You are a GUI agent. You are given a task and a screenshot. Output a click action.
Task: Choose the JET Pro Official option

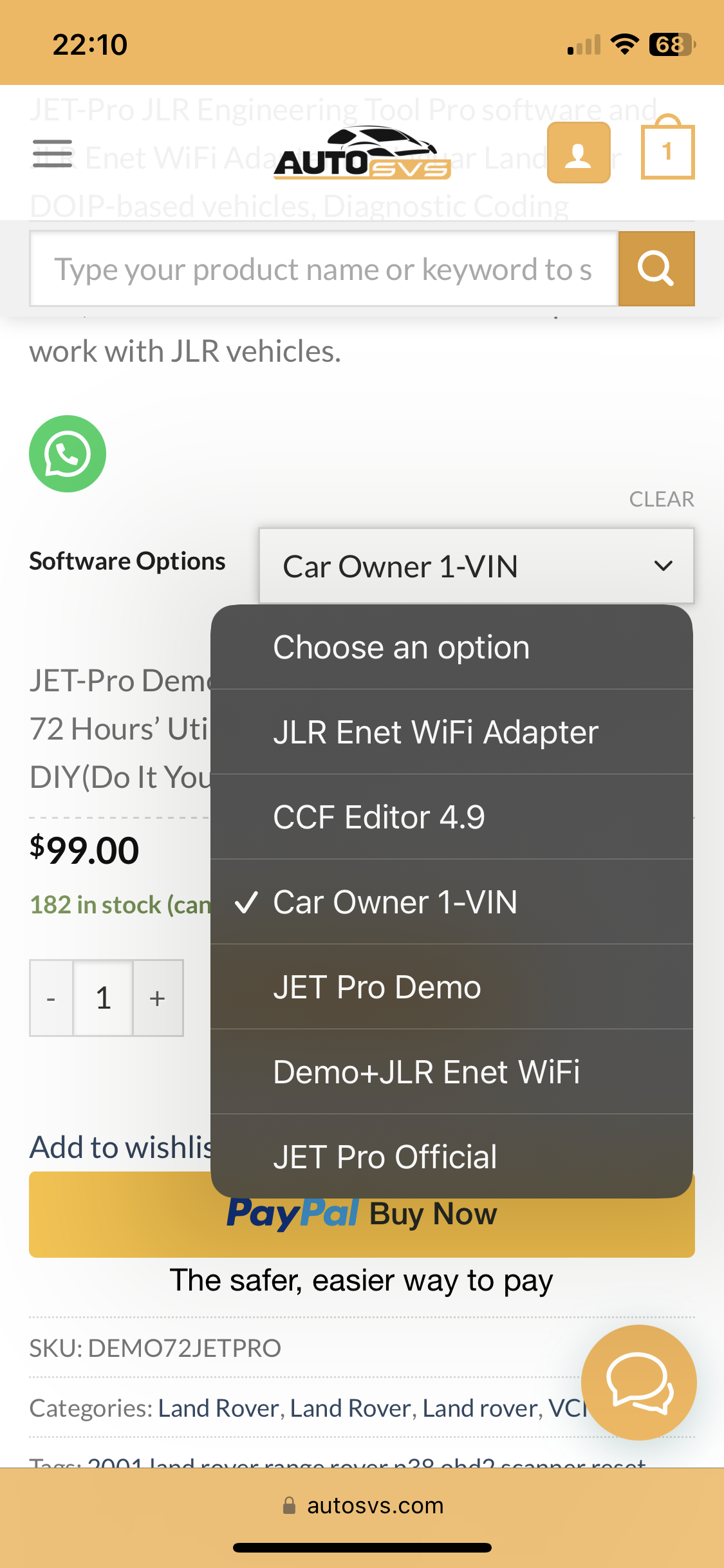[x=452, y=1157]
